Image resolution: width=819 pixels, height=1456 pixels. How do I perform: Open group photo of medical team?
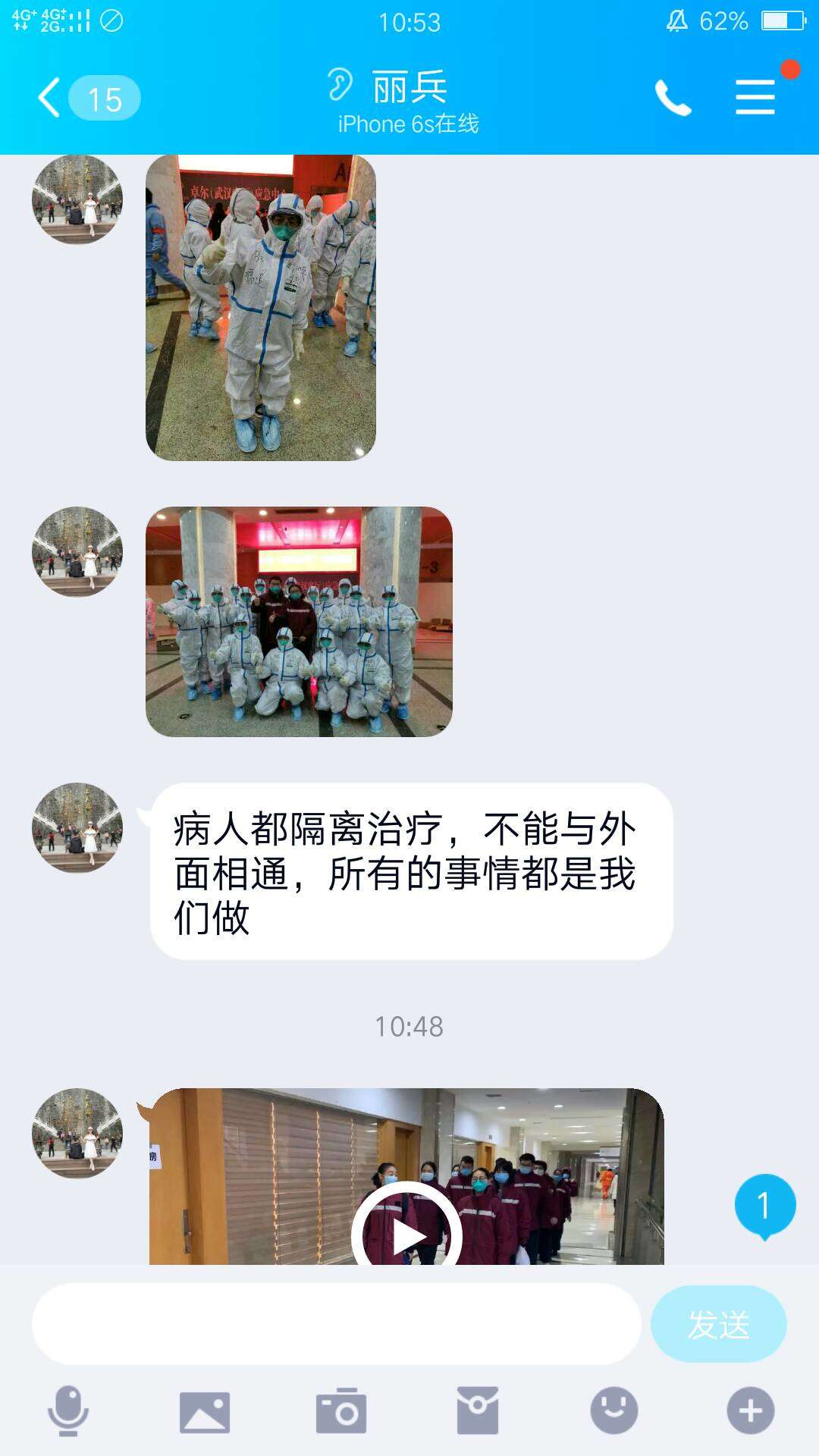(x=299, y=621)
